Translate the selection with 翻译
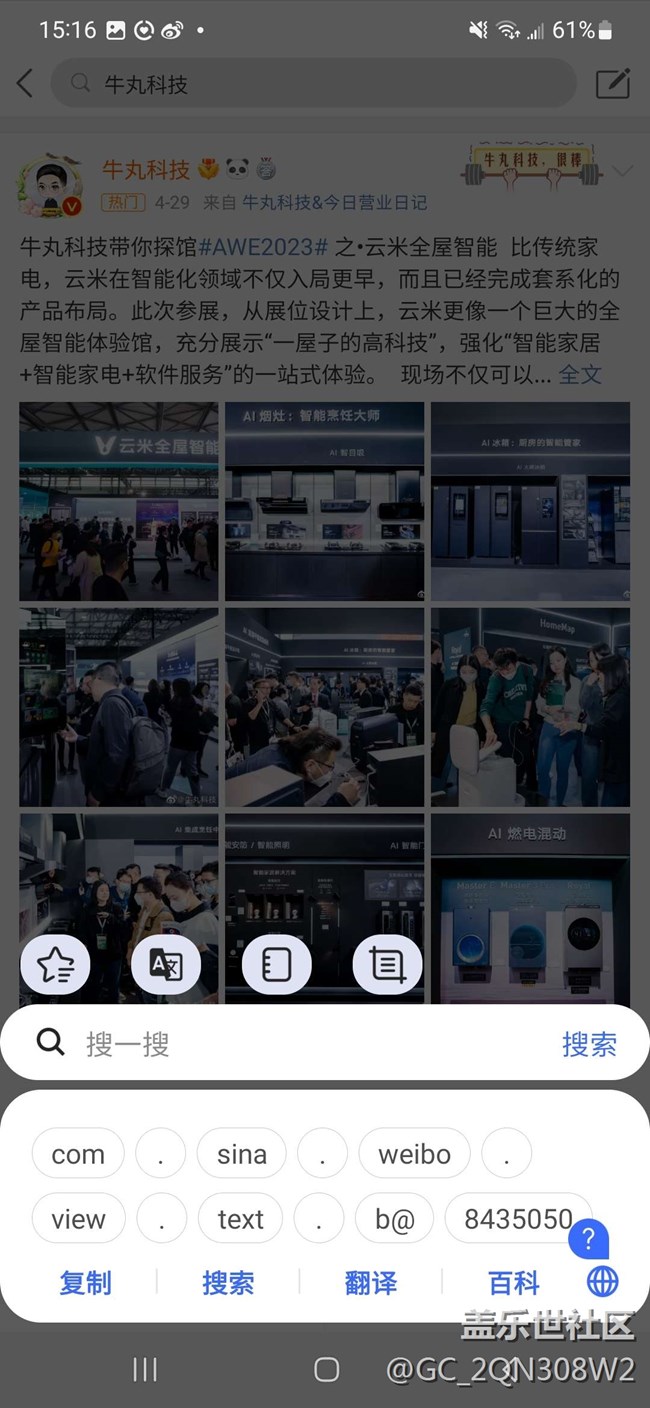Screen dimensions: 650x1408 coord(371,1282)
